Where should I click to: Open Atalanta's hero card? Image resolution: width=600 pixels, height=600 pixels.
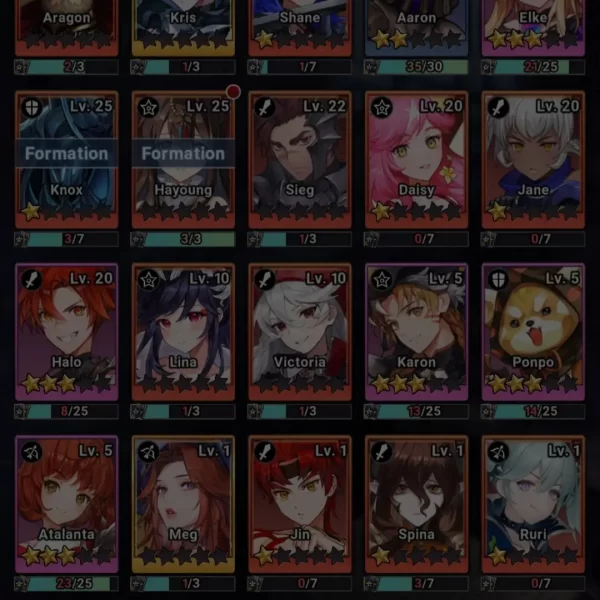coord(67,503)
